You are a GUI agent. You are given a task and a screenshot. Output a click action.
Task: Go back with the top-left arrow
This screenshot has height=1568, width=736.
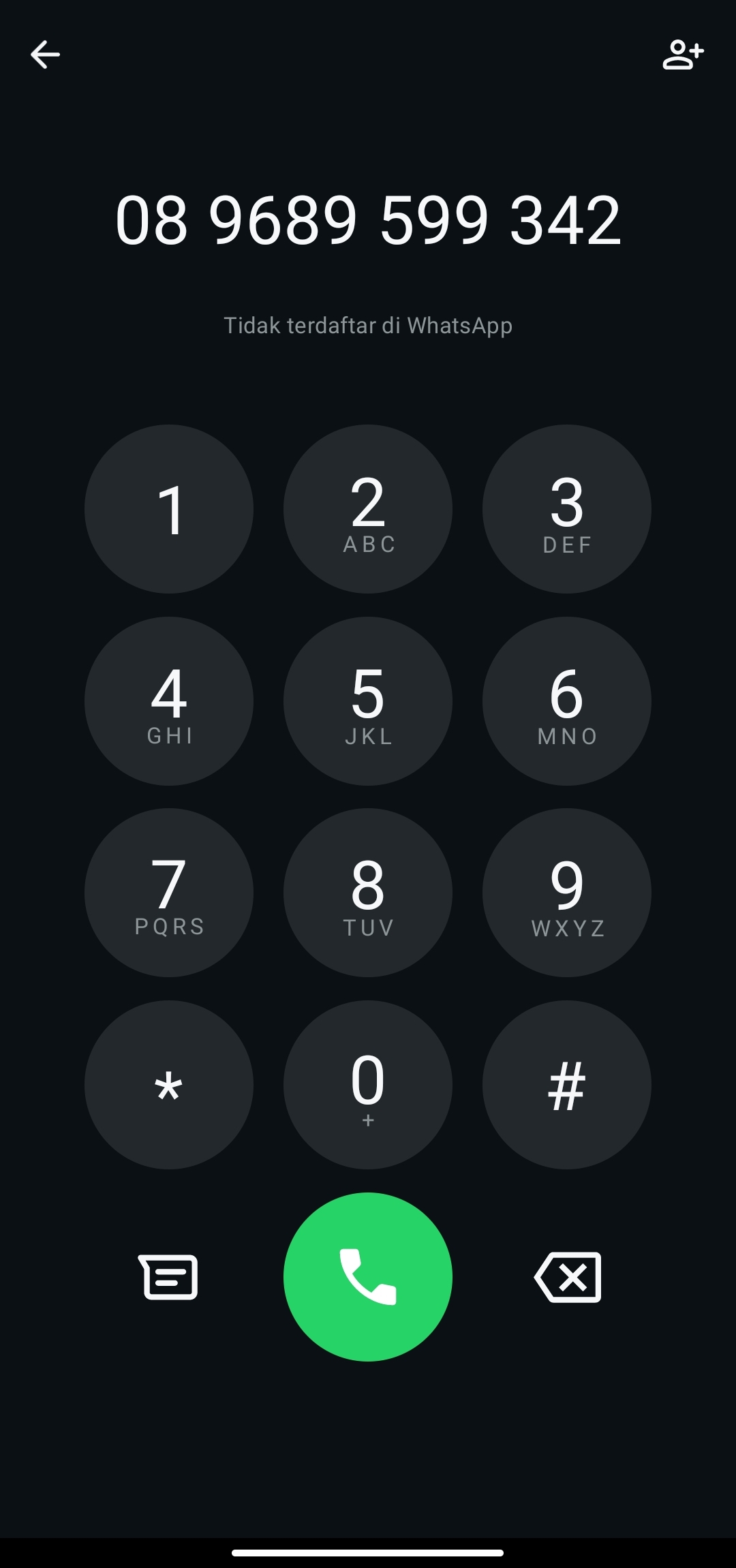(45, 55)
